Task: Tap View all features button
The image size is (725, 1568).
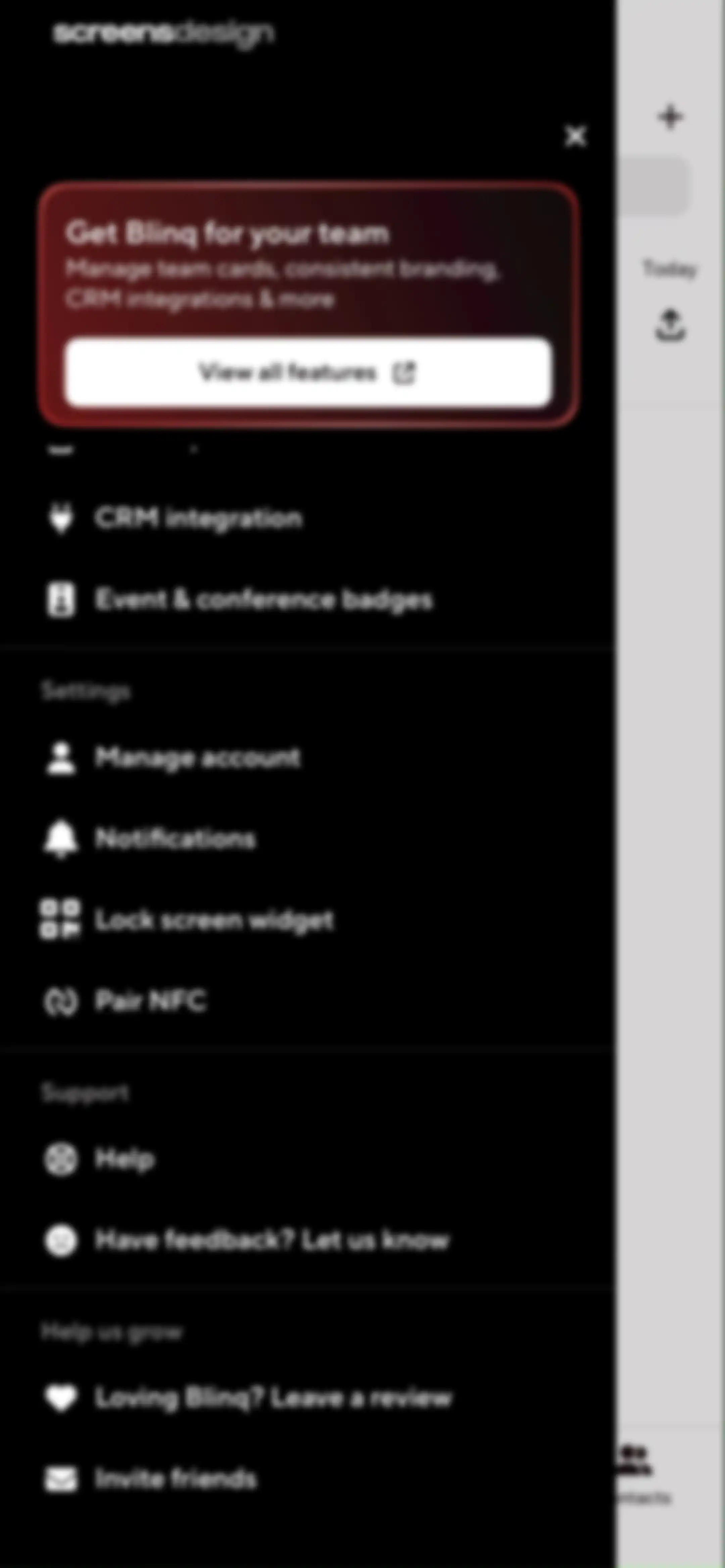Action: [308, 372]
